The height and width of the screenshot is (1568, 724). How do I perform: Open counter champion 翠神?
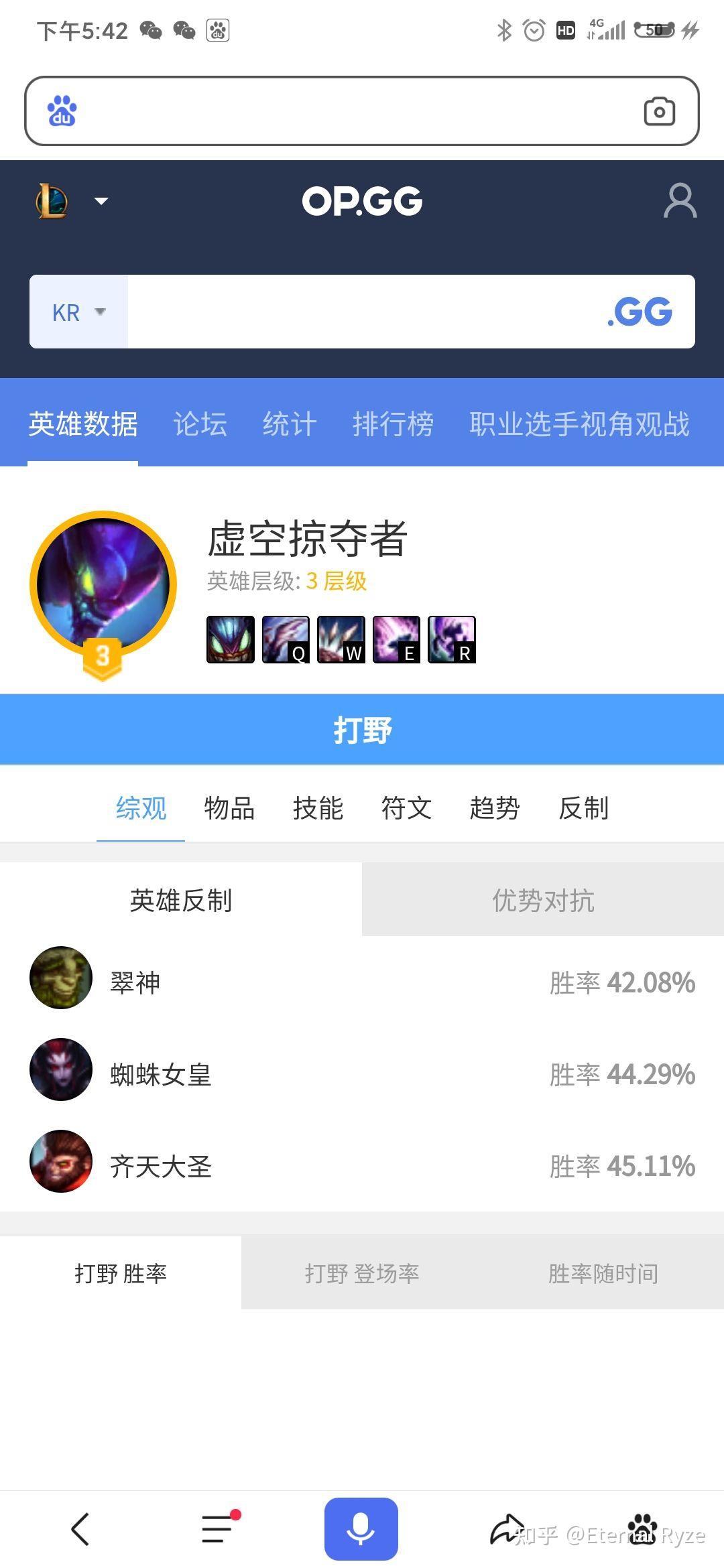point(134,982)
